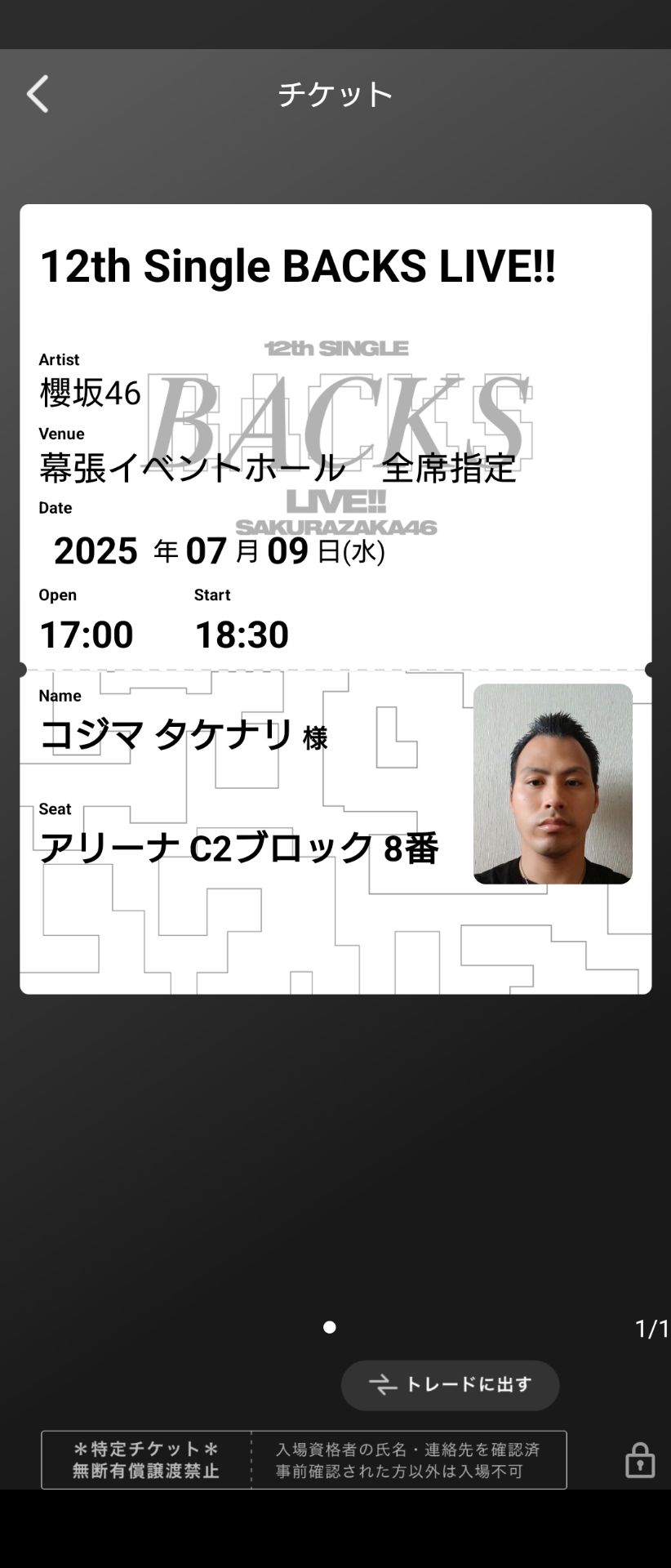The image size is (671, 1568).
Task: Tap the lock icon at the bottom
Action: (639, 1460)
